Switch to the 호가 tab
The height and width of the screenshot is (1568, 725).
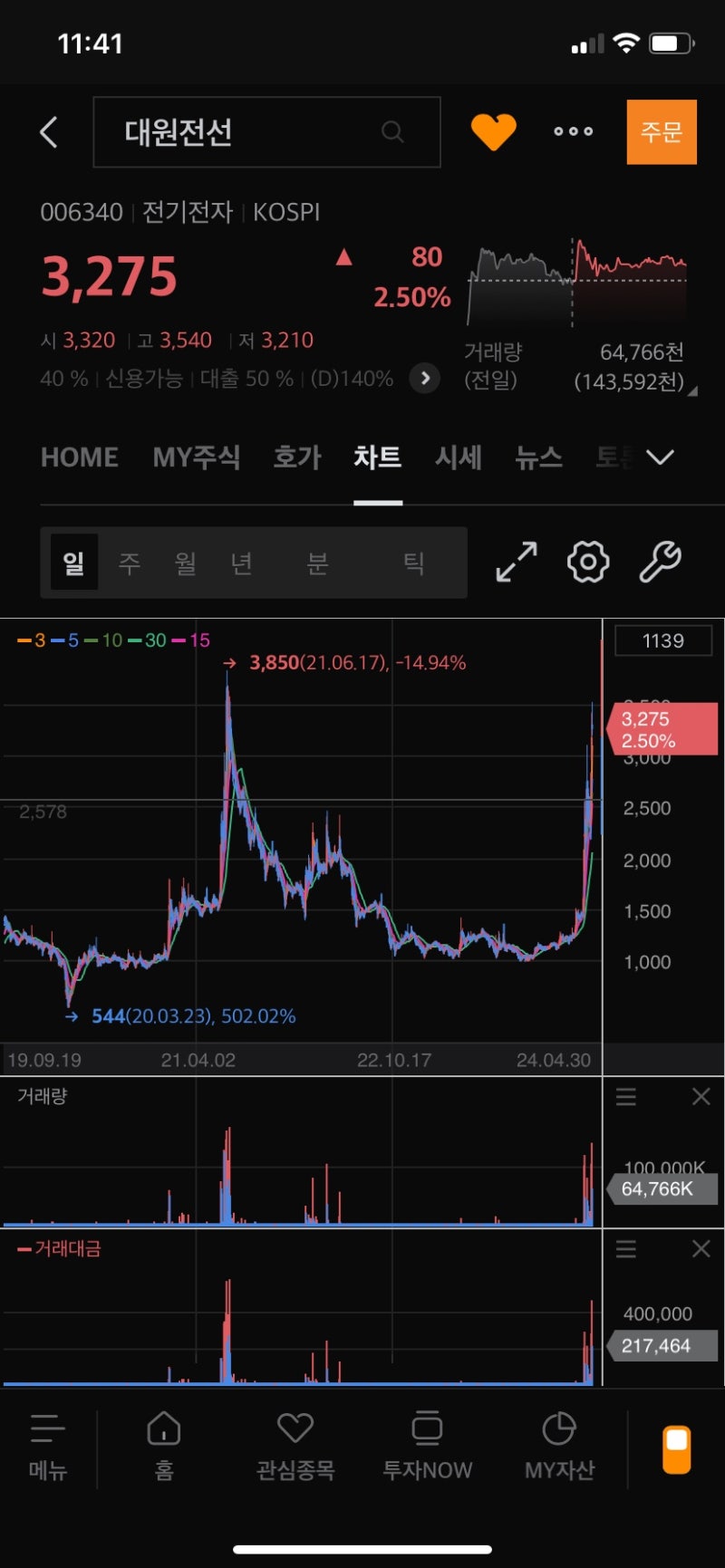click(297, 457)
